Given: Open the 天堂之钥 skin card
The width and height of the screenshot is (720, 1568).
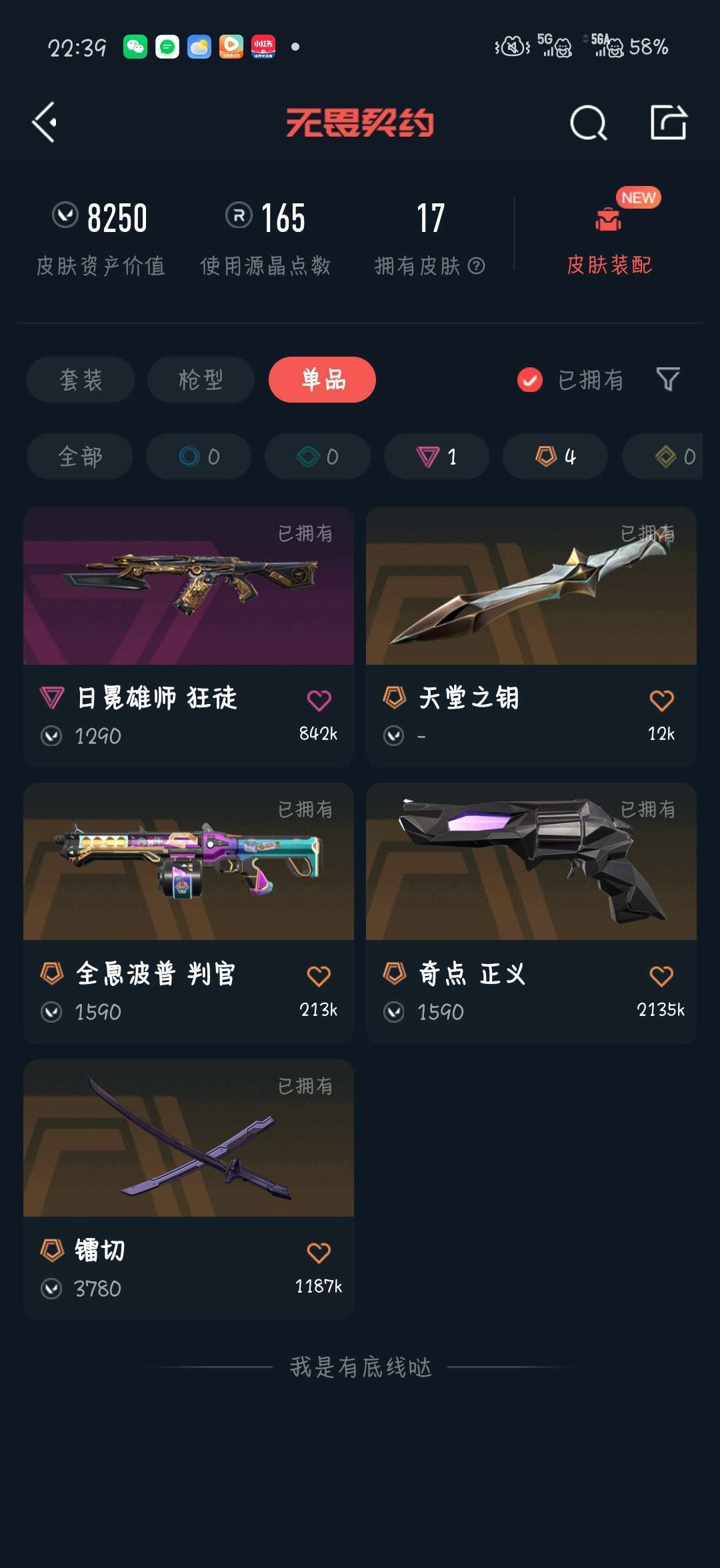Looking at the screenshot, I should point(531,637).
